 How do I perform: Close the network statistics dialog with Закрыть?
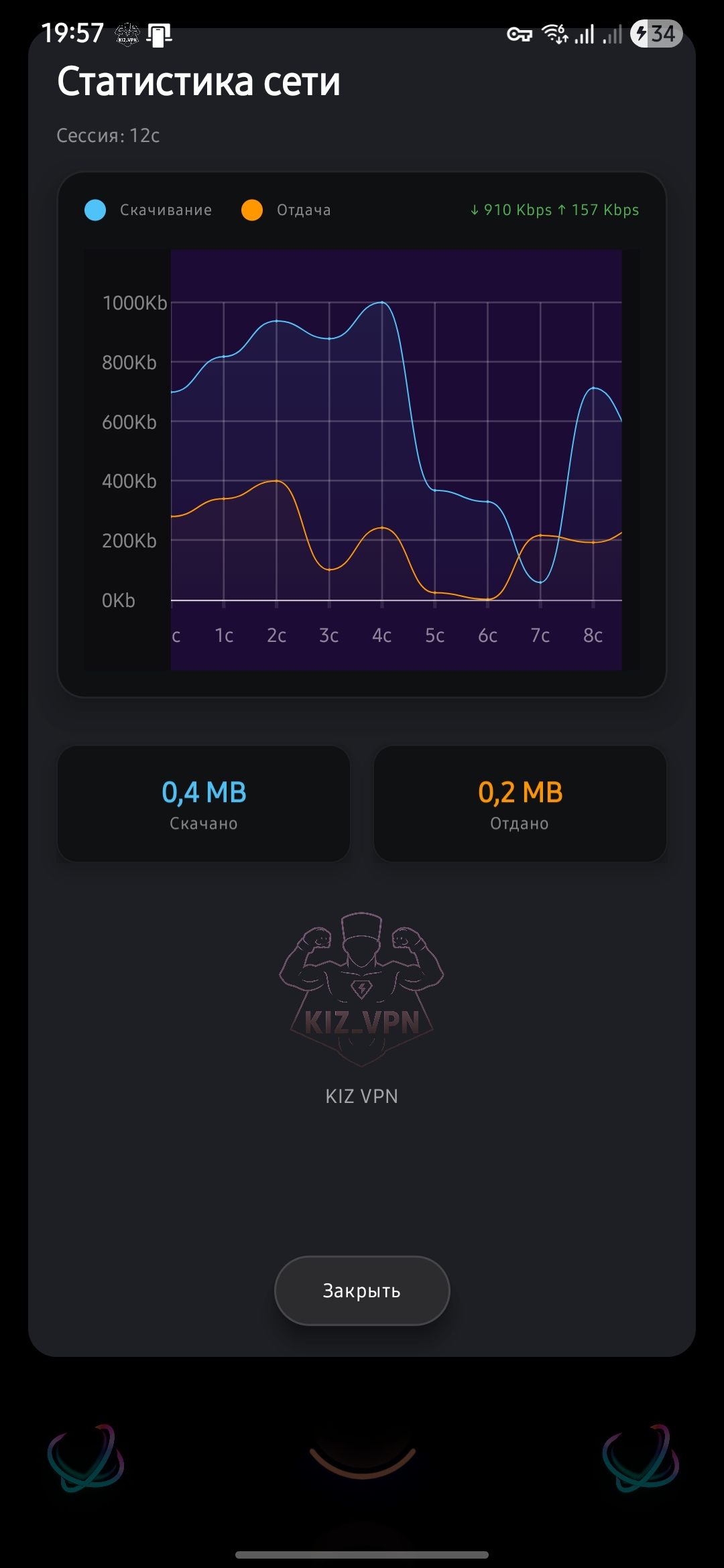[x=361, y=1291]
